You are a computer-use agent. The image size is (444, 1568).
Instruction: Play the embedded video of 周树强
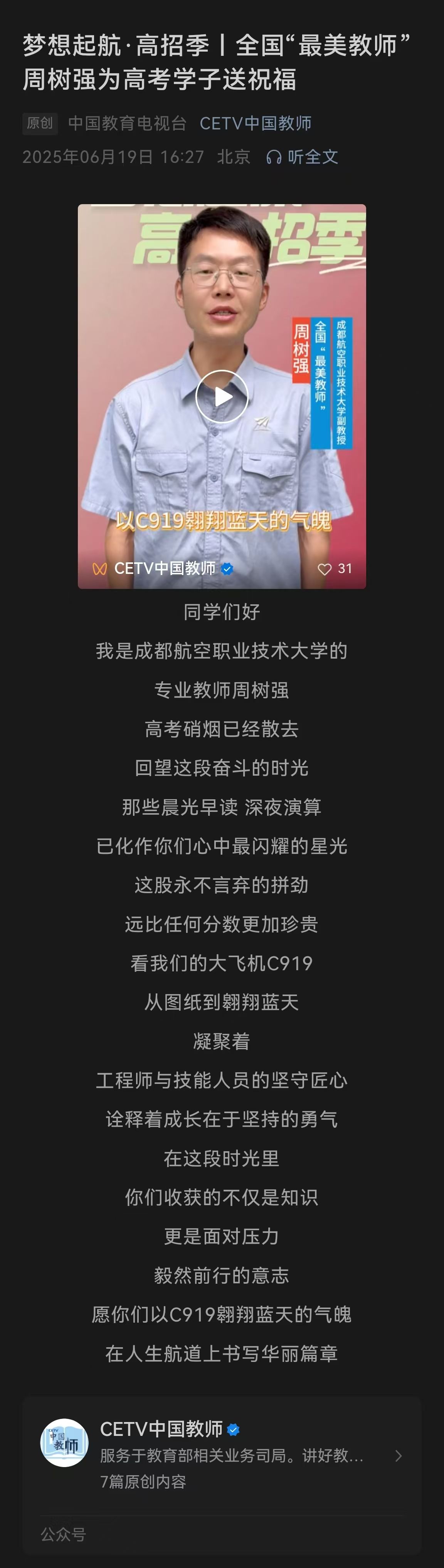coord(222,396)
